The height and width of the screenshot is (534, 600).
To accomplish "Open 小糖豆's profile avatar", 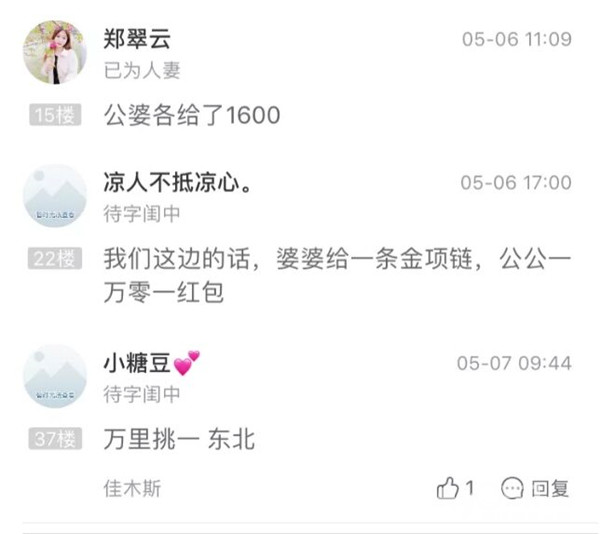I will click(54, 376).
